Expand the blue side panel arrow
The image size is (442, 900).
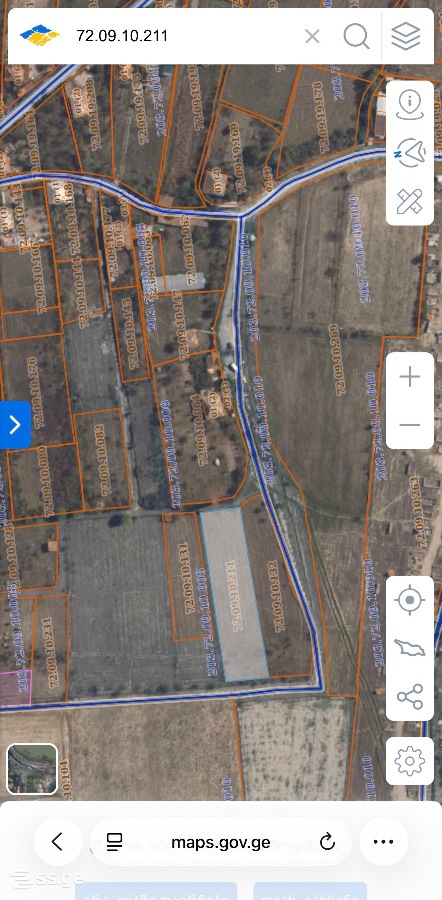point(15,425)
